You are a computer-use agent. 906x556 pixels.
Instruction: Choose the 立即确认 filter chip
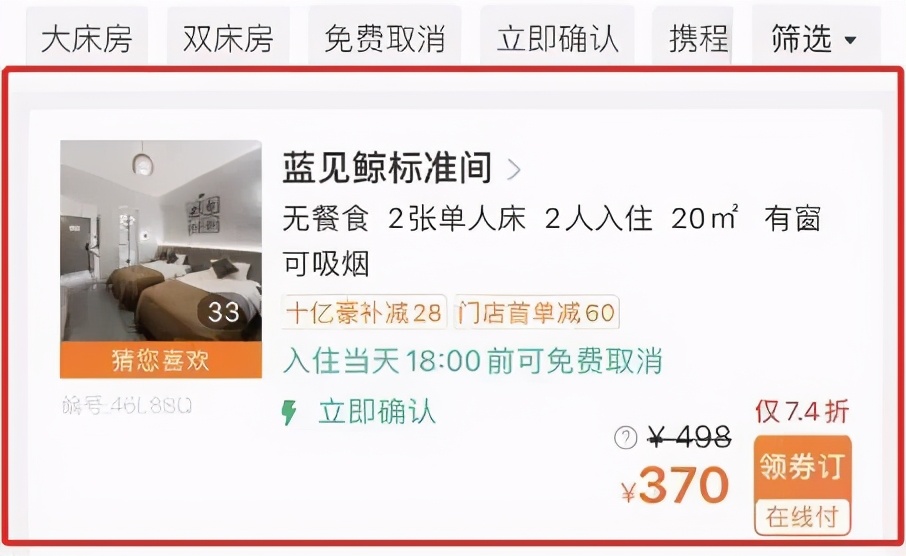pos(557,39)
